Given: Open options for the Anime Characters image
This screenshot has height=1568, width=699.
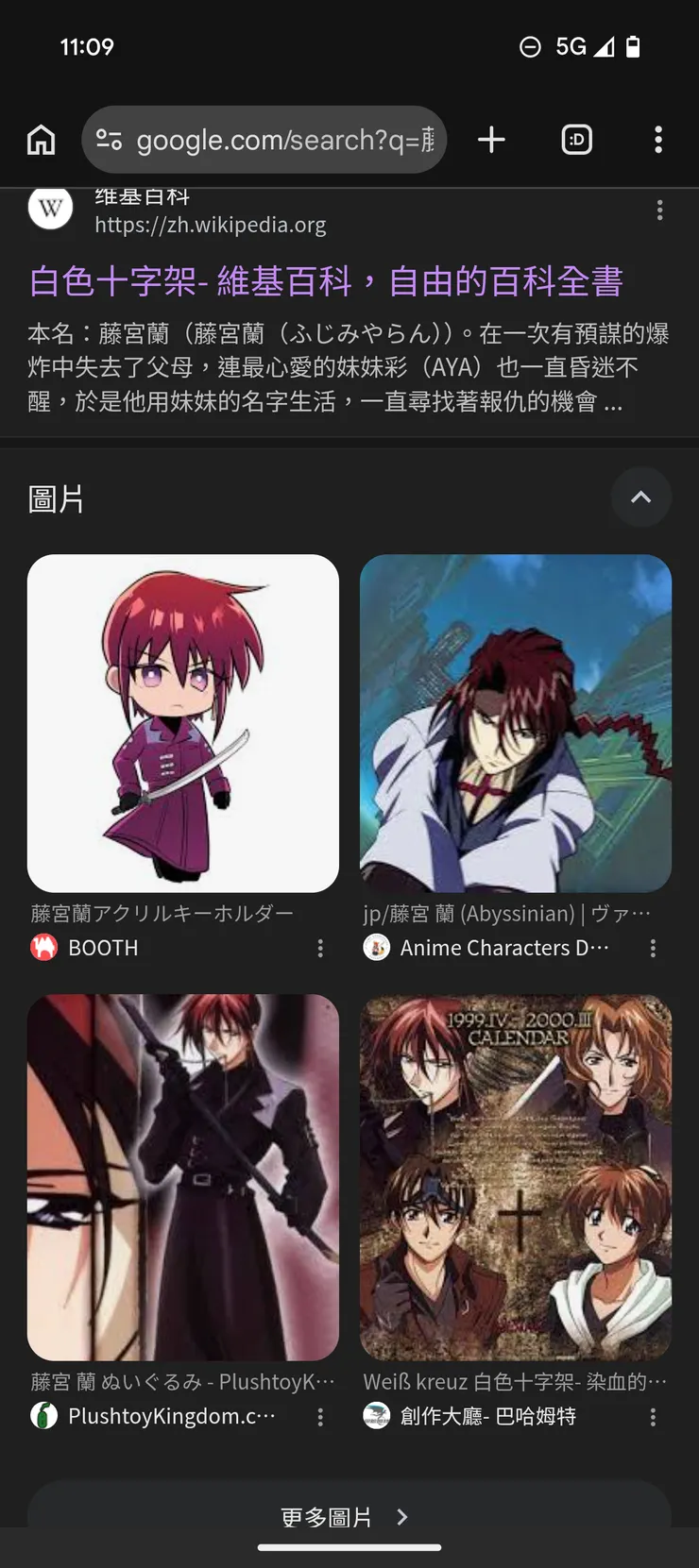Looking at the screenshot, I should coord(653,948).
